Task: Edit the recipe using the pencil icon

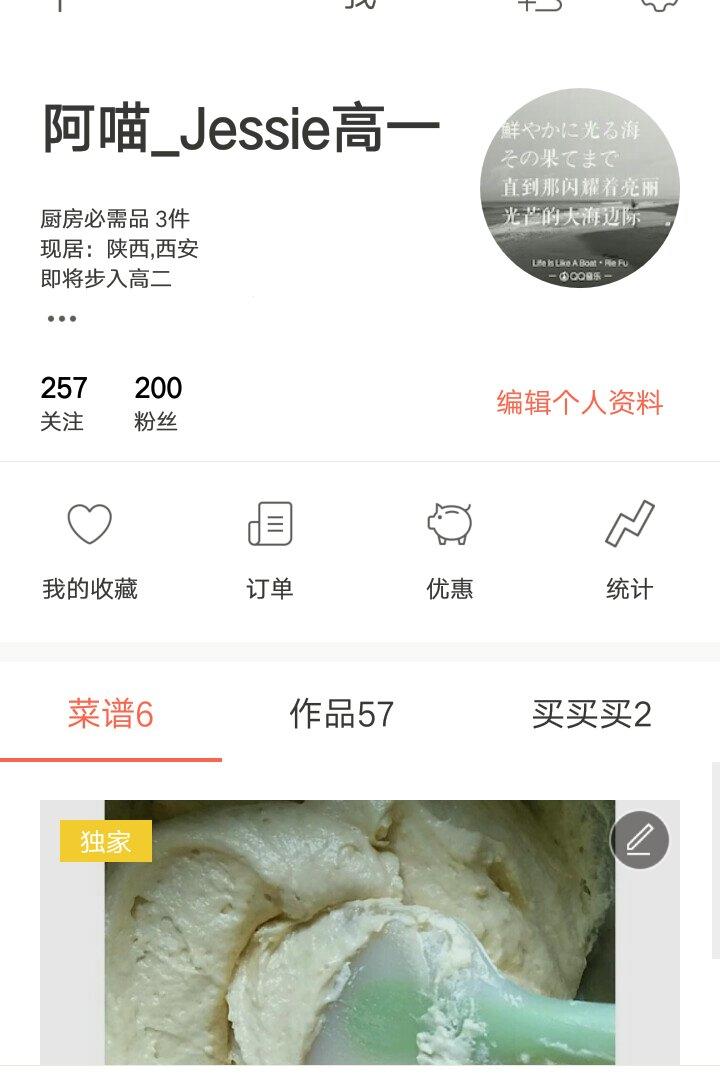Action: point(641,840)
